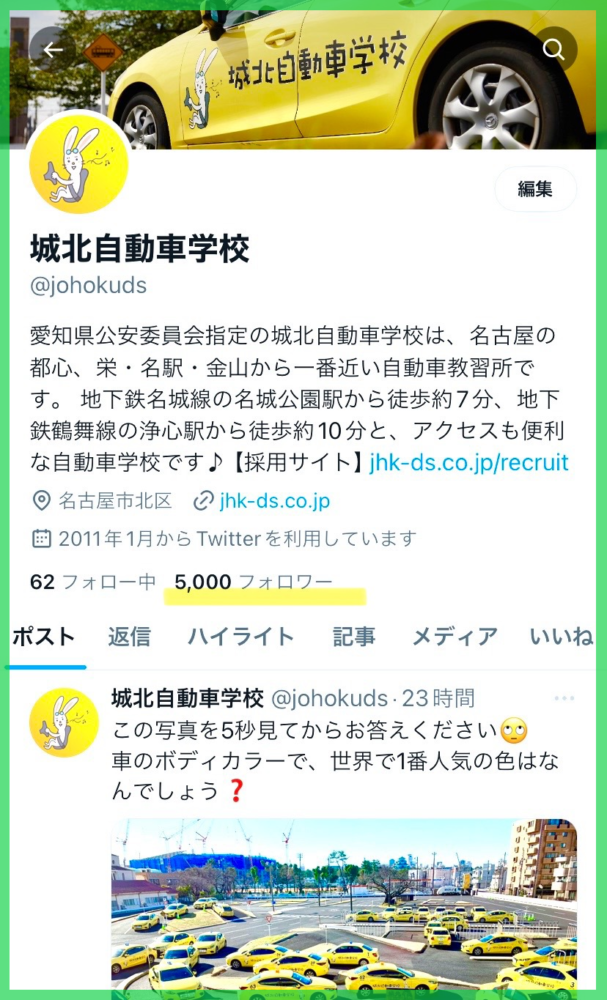Viewport: 607px width, 1000px height.
Task: Select the いいね tab
Action: 561,637
